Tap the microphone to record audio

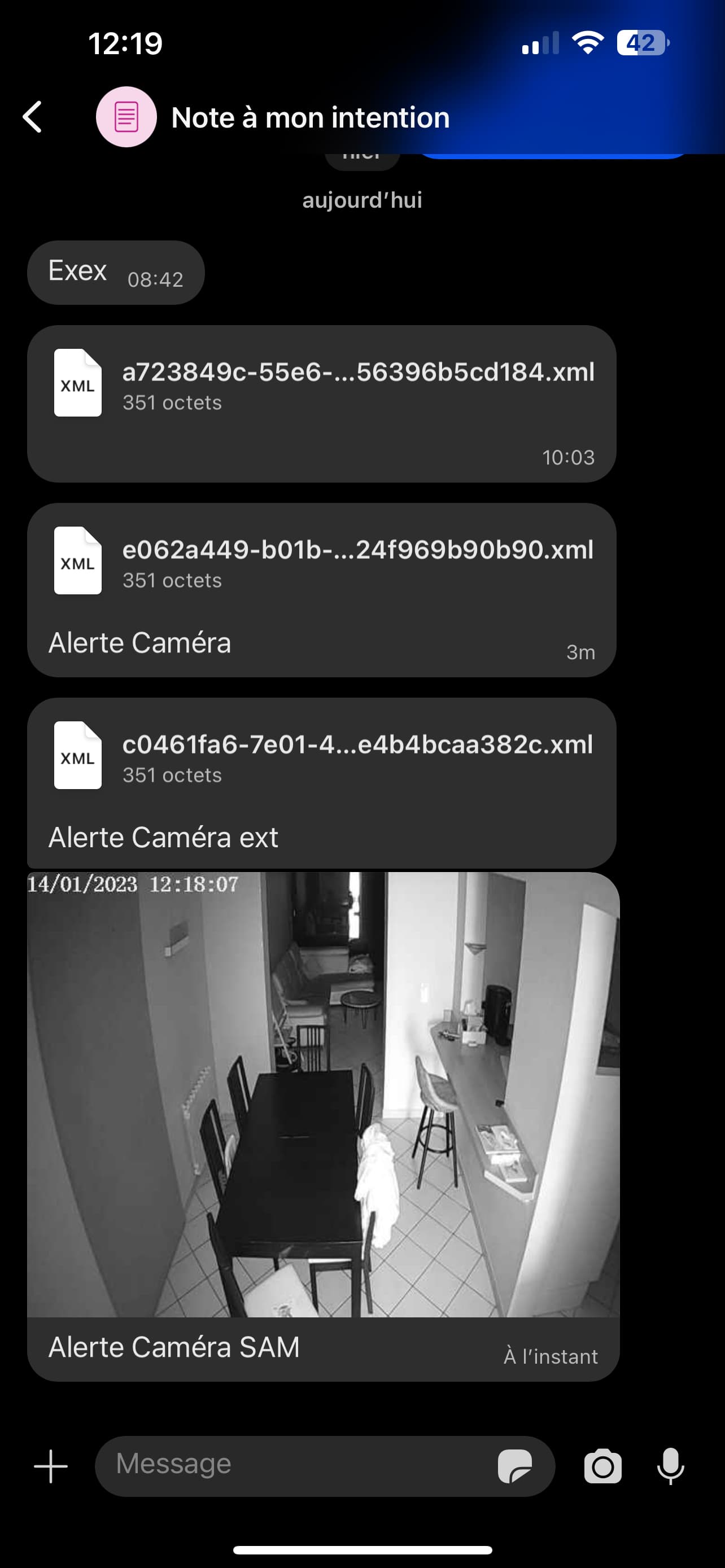coord(670,1466)
